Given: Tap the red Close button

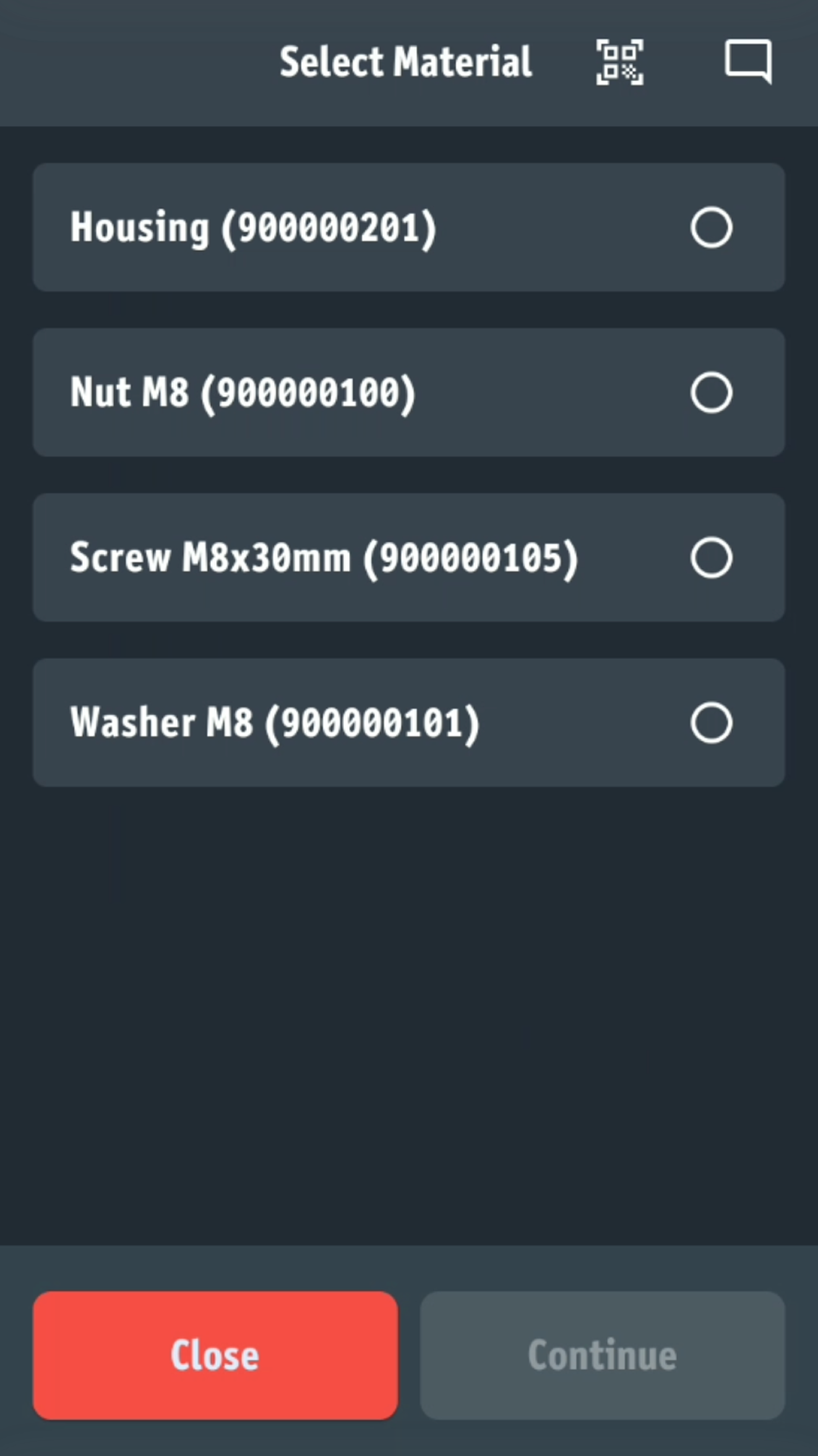Looking at the screenshot, I should pyautogui.click(x=215, y=1356).
